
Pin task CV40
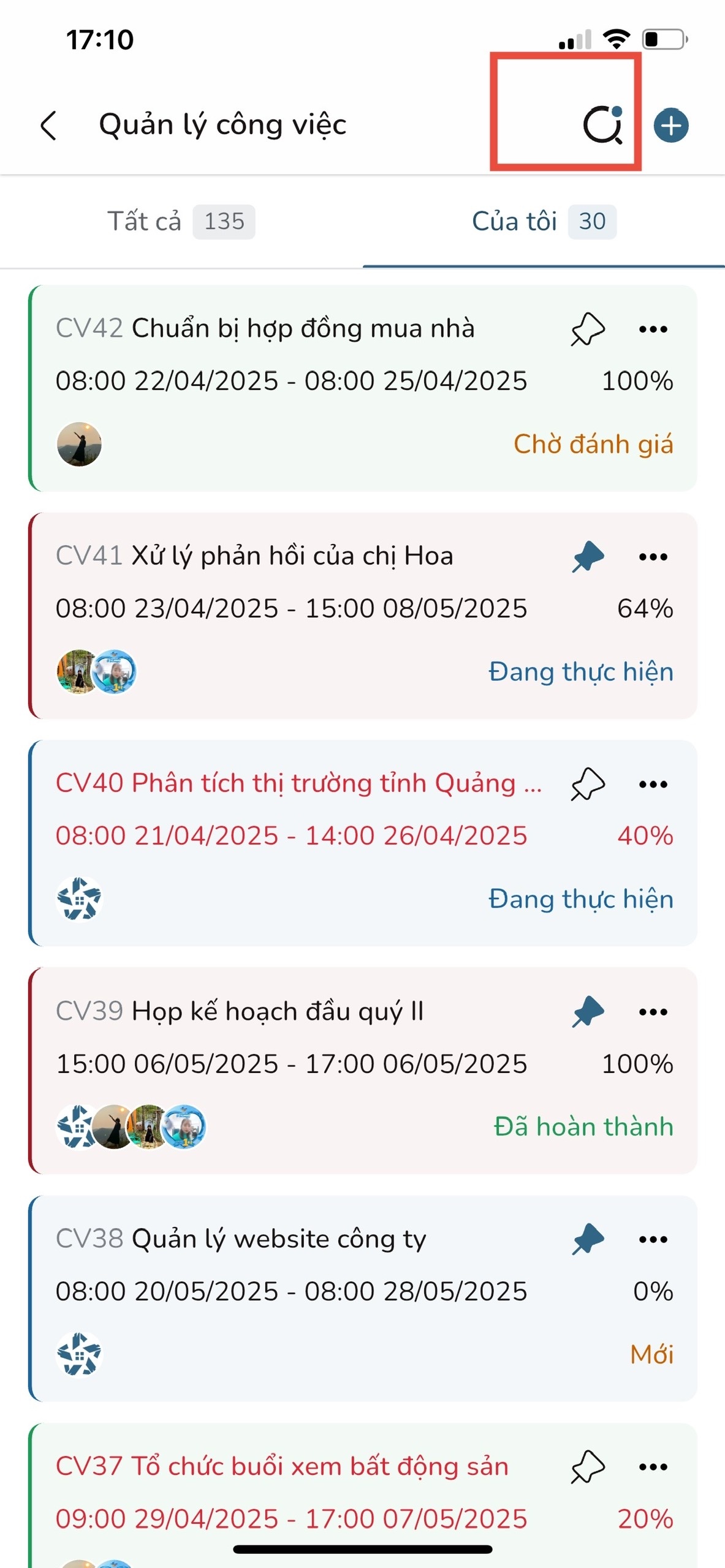click(588, 784)
